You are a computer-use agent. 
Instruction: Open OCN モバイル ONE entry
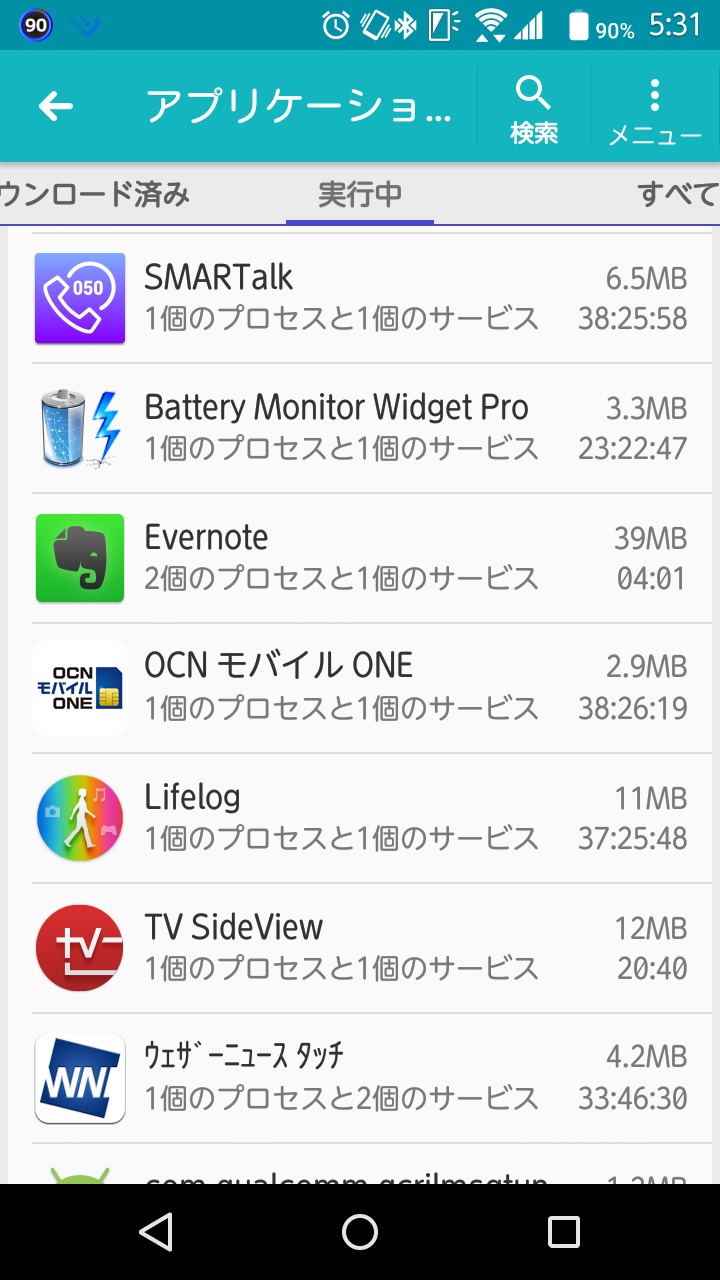click(360, 688)
